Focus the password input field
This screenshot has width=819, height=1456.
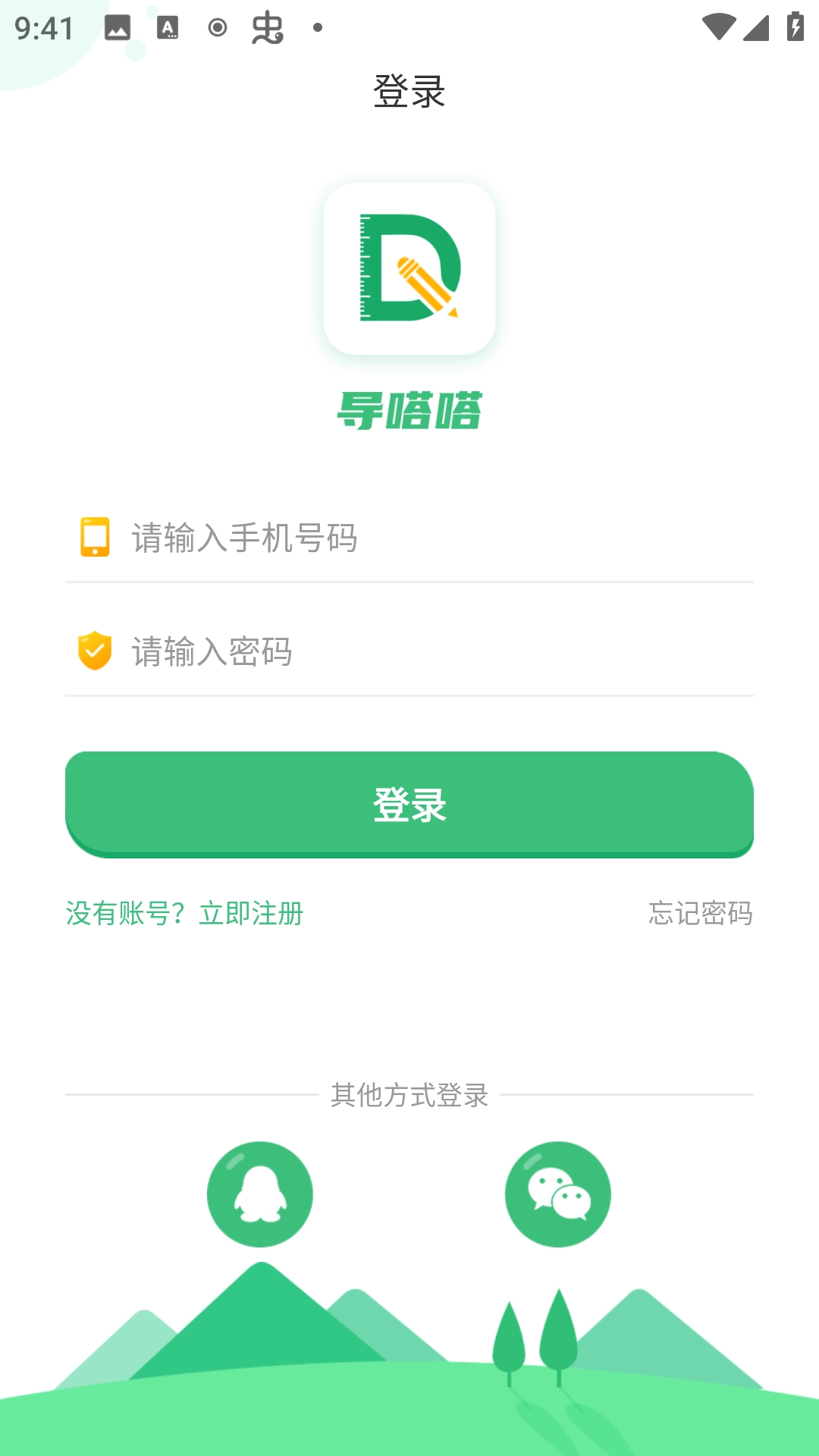point(379,650)
